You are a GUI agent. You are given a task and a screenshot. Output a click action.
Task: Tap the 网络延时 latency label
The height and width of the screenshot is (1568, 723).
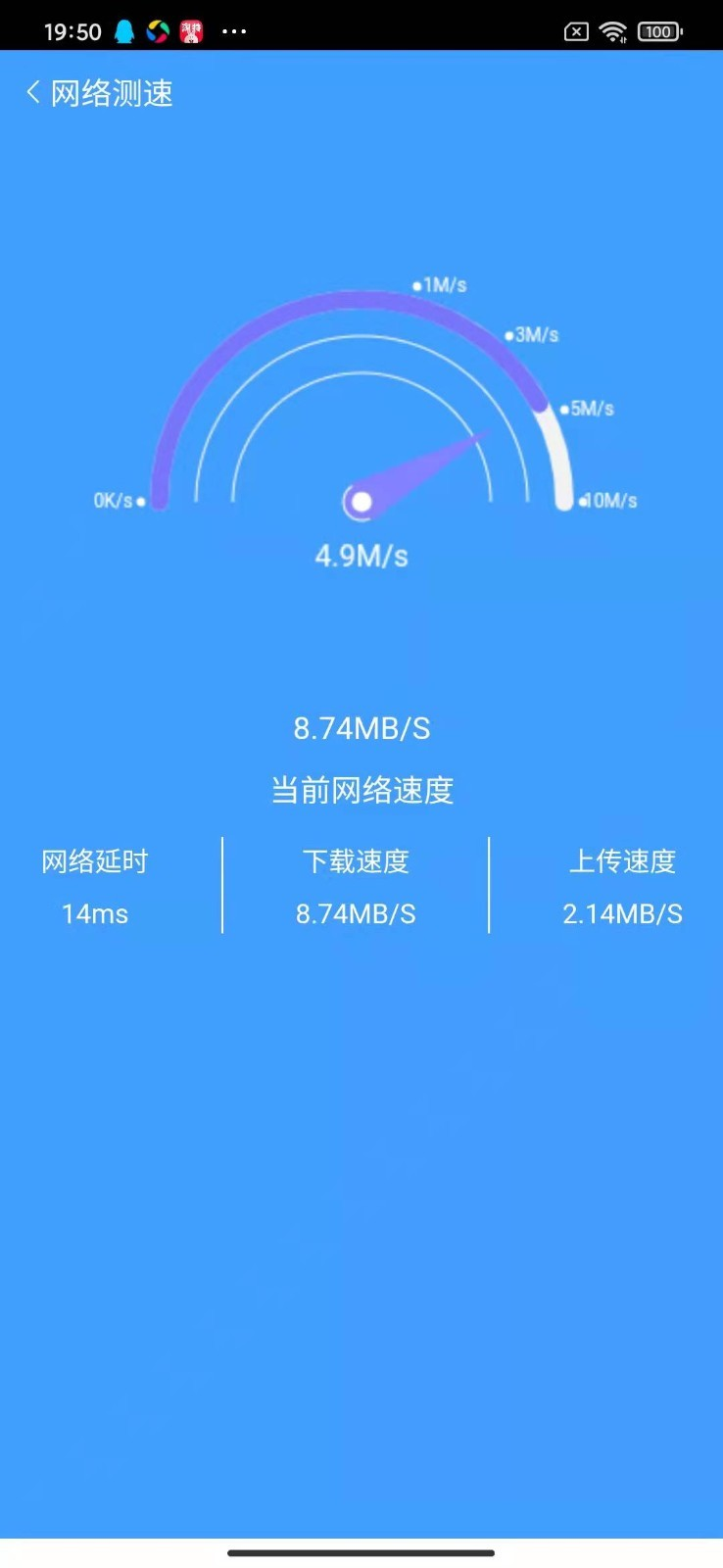pyautogui.click(x=94, y=860)
